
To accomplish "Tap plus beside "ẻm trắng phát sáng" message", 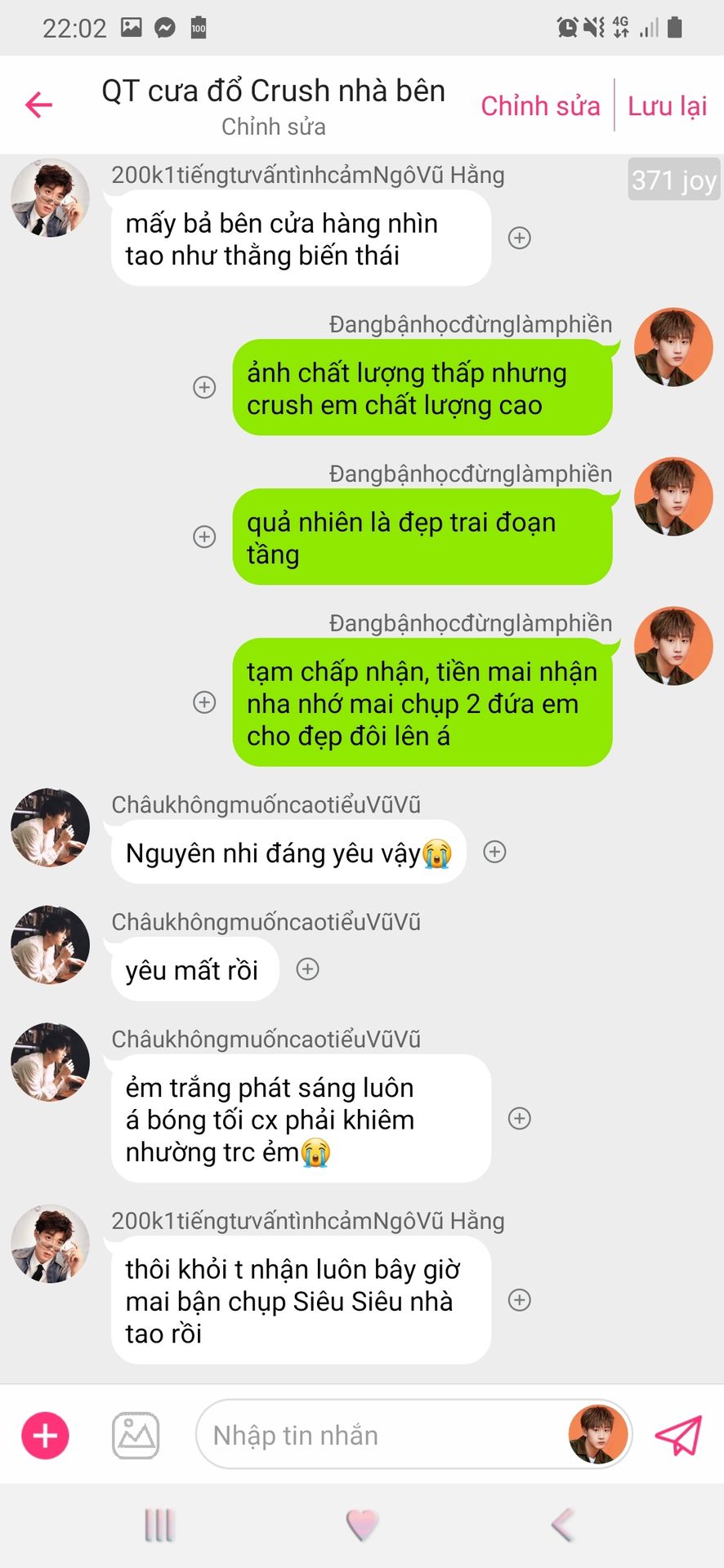I will click(520, 1118).
